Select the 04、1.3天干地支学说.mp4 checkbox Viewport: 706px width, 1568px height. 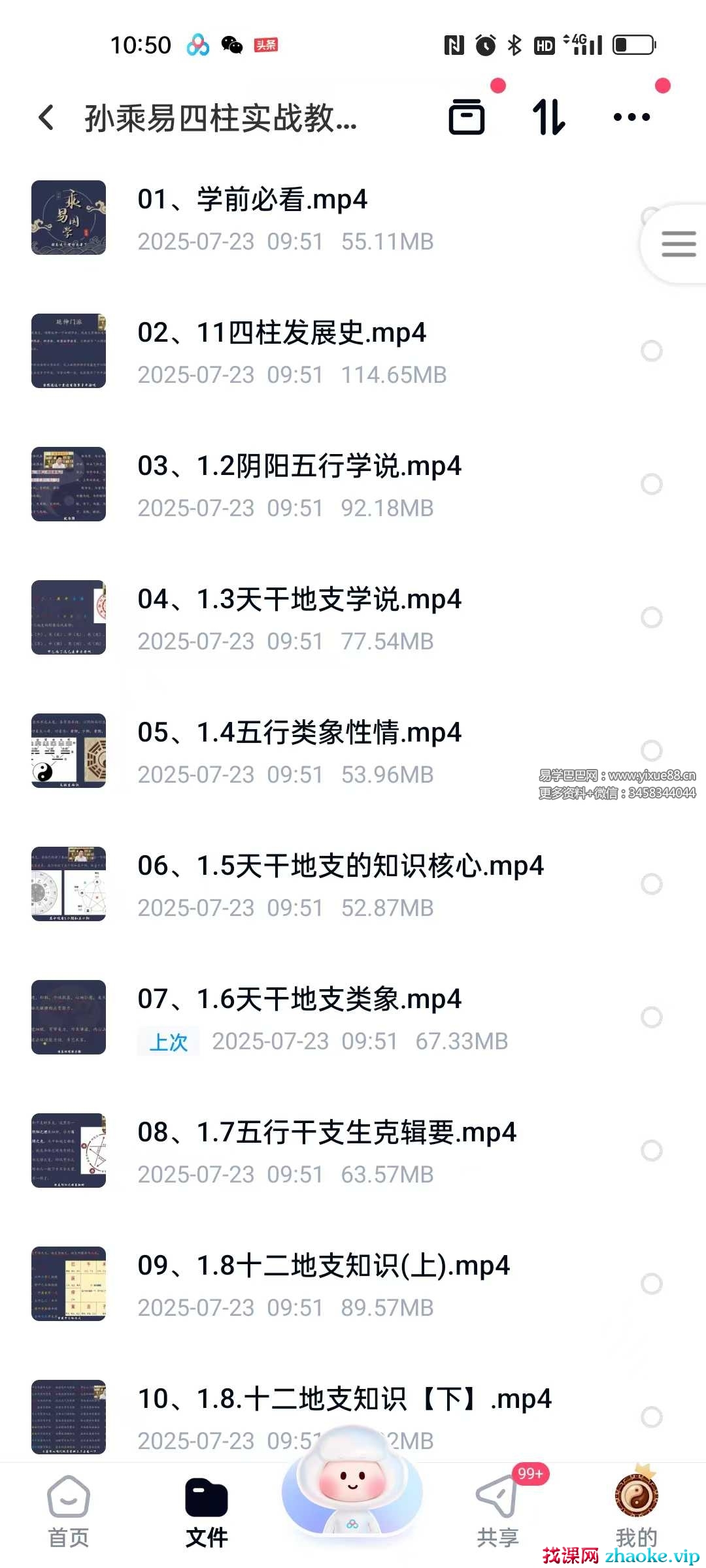(x=651, y=617)
